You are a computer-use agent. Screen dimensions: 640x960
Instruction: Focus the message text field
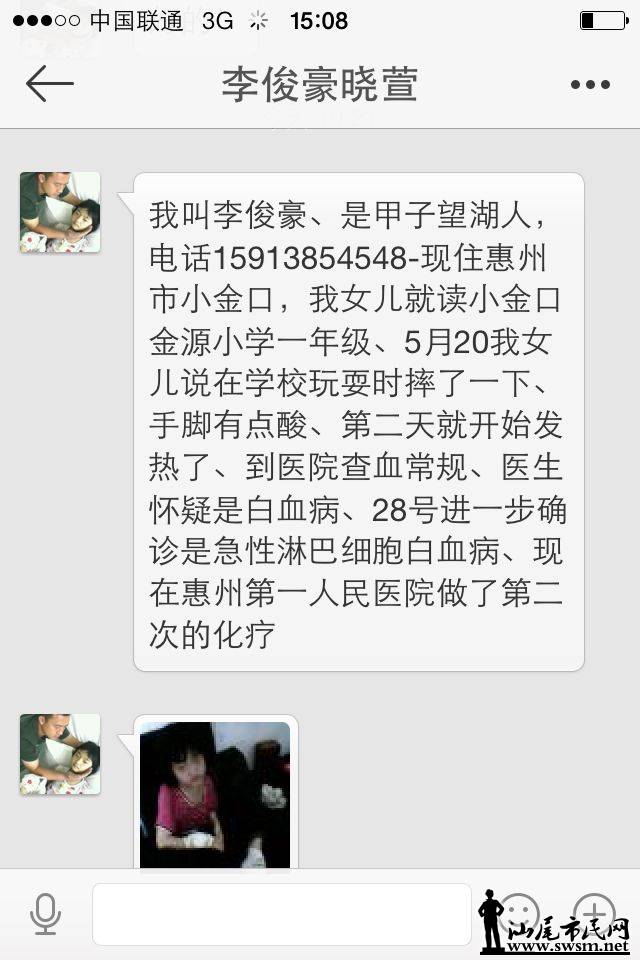pyautogui.click(x=281, y=914)
